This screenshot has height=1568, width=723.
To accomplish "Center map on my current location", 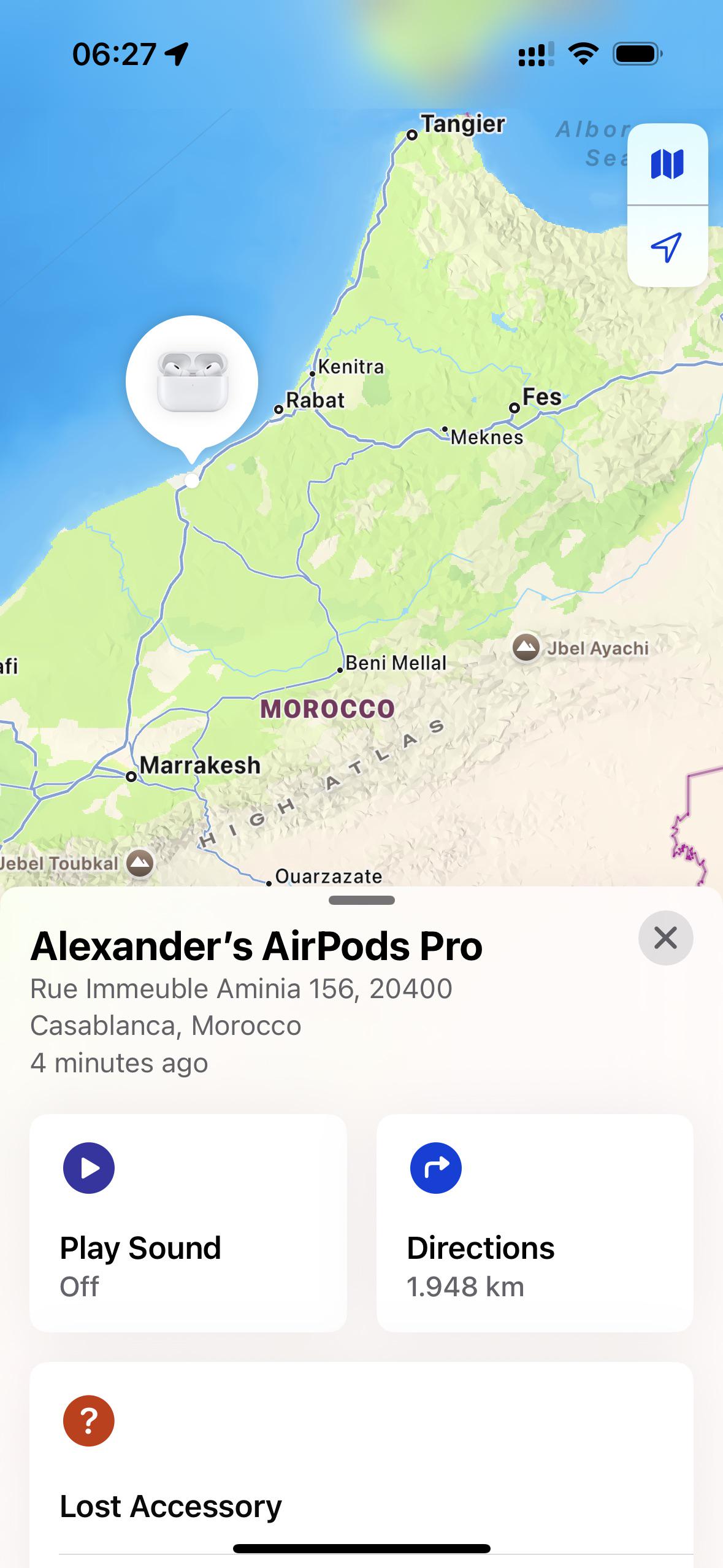I will coord(667,247).
